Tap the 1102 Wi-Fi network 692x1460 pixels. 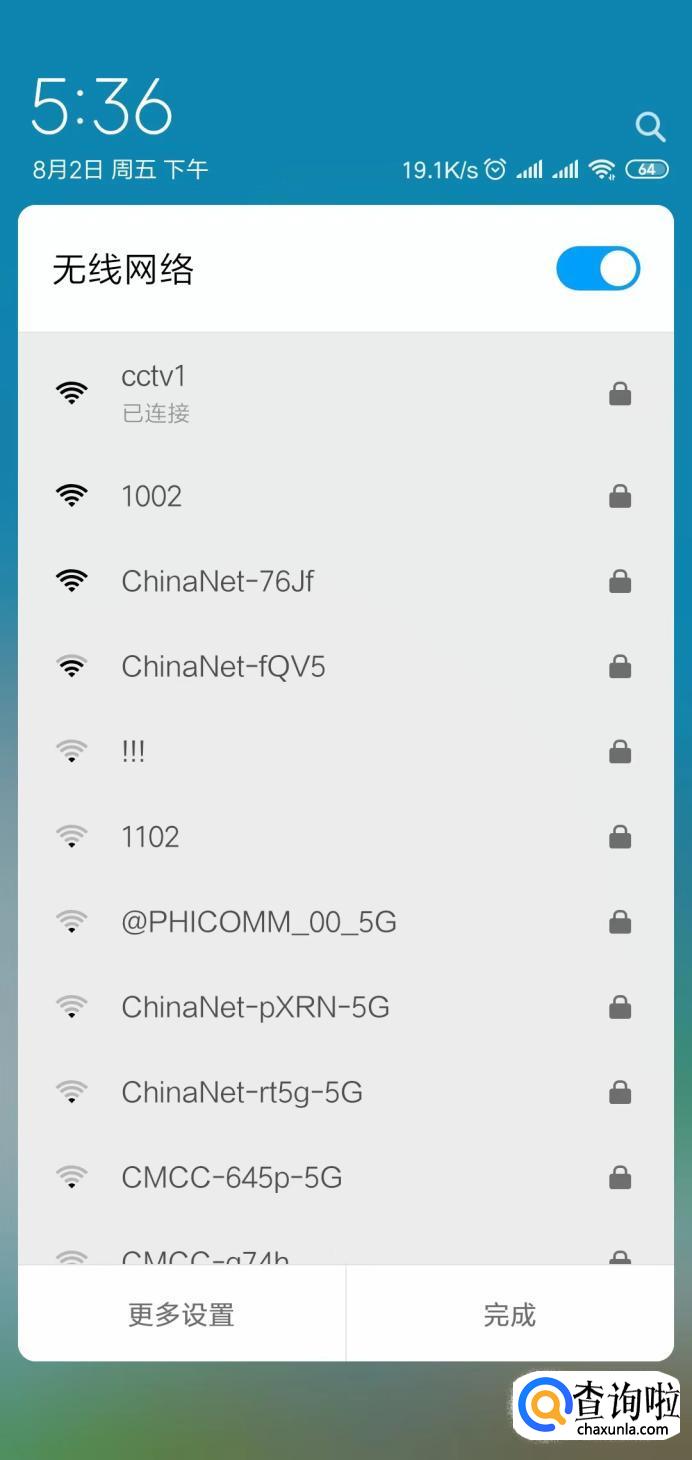click(x=345, y=836)
